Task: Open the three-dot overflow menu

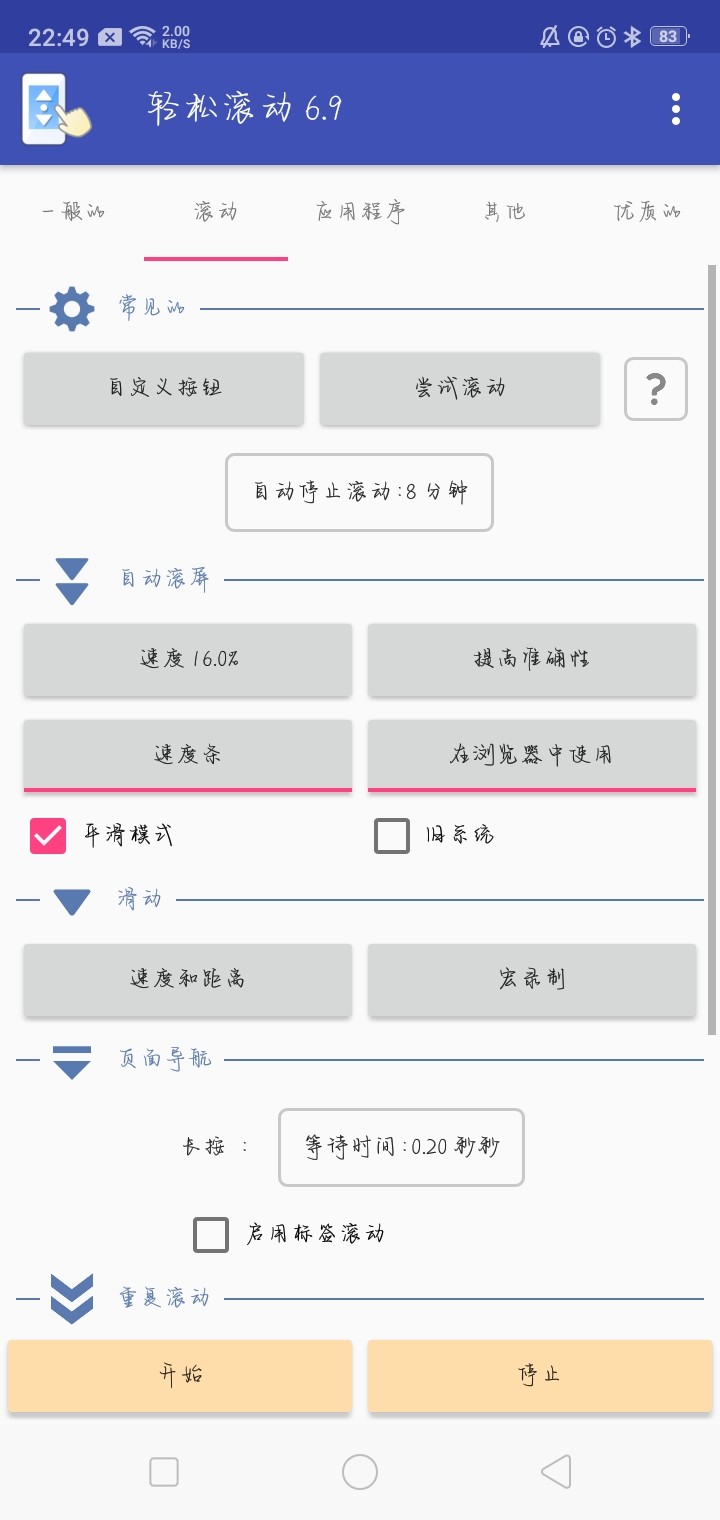Action: [x=676, y=109]
